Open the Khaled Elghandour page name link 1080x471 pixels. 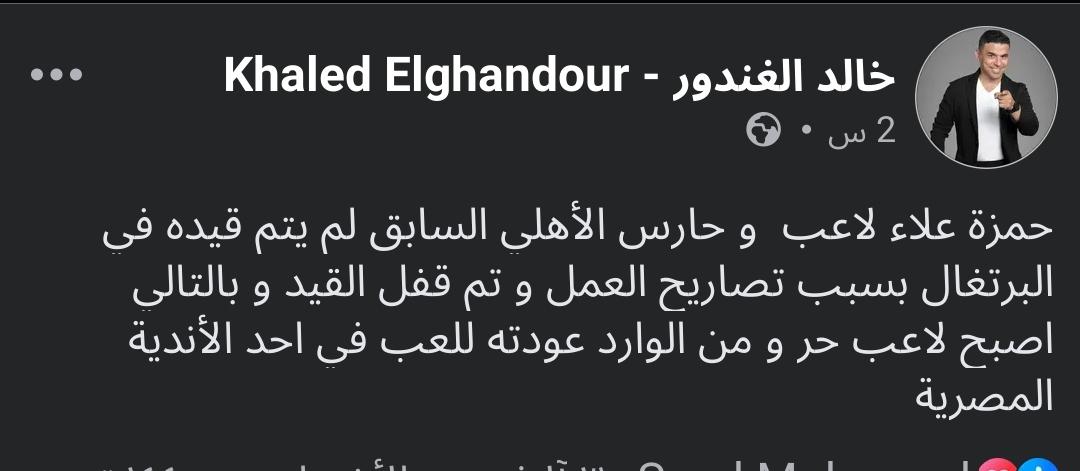559,77
